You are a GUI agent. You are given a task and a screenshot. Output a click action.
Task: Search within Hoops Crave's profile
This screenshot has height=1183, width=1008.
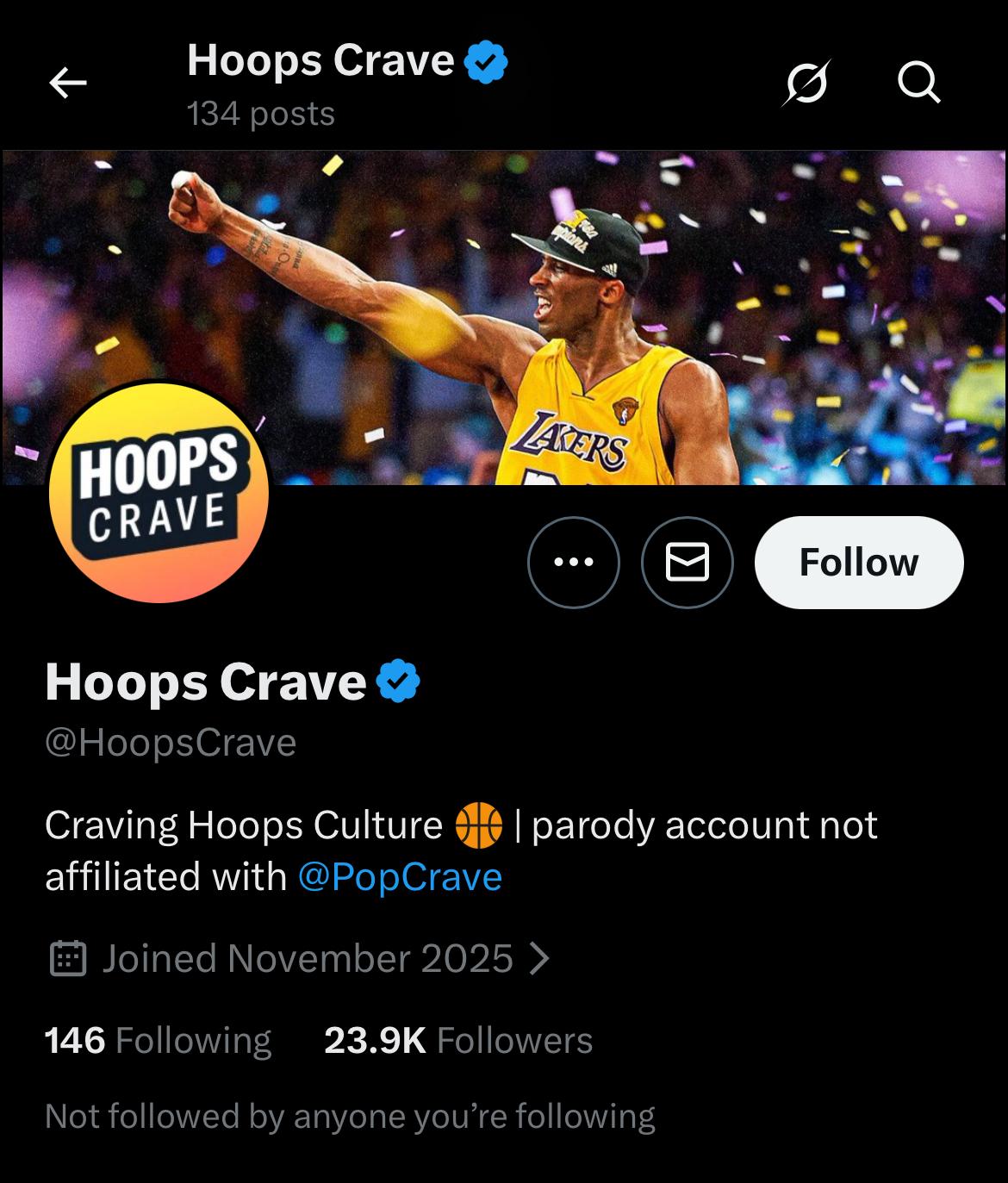click(918, 84)
